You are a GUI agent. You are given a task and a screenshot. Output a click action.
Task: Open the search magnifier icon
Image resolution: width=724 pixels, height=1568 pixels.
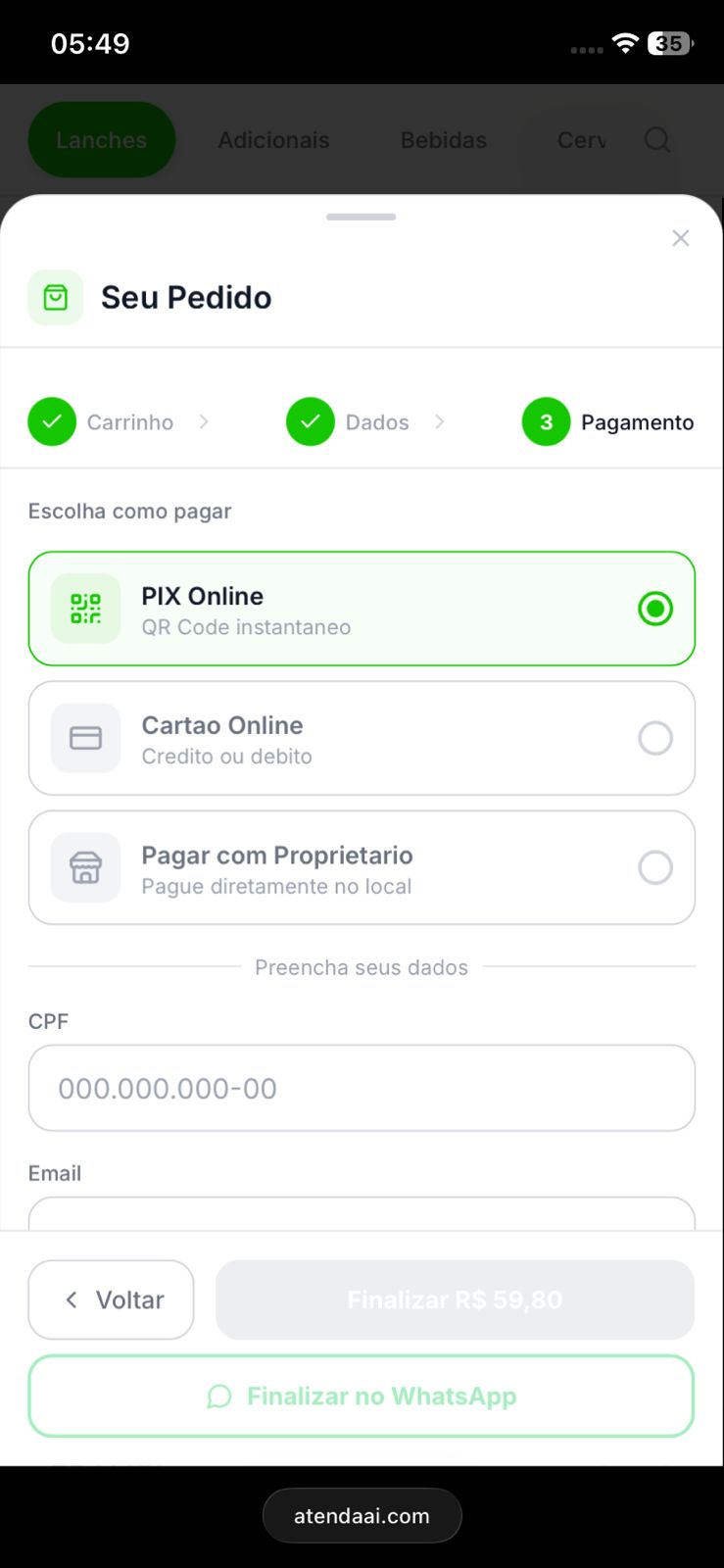pyautogui.click(x=657, y=140)
